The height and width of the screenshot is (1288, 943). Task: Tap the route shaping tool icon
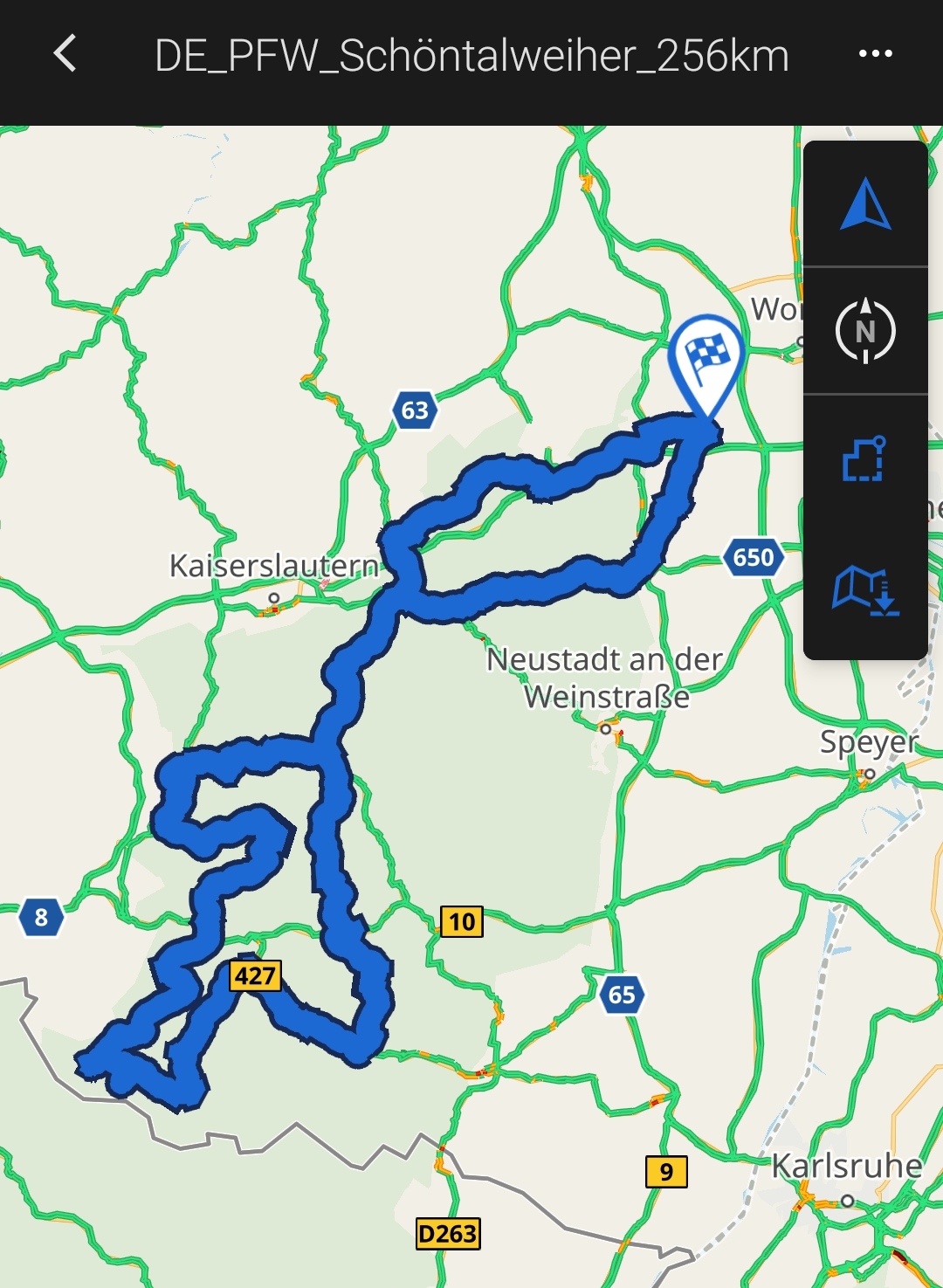[x=864, y=459]
